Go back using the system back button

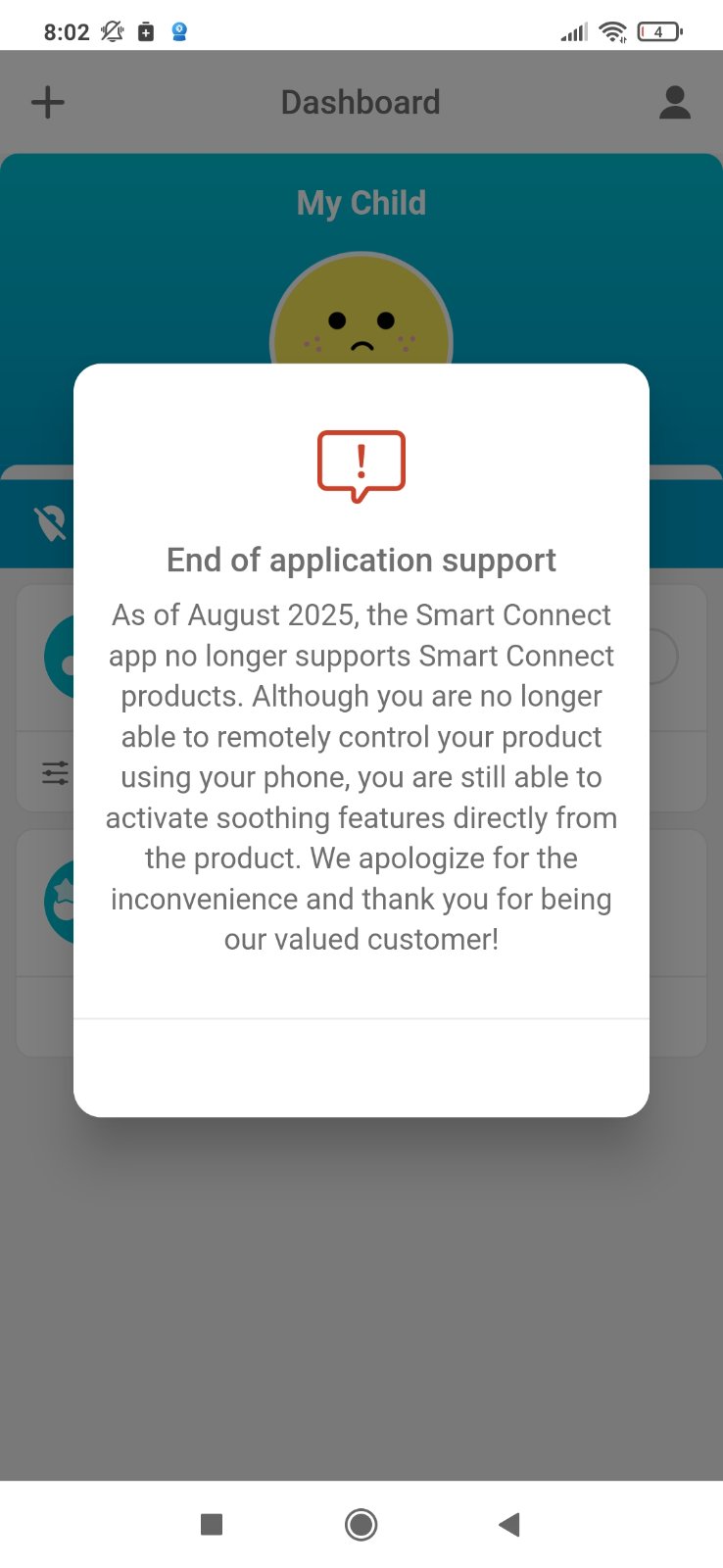pyautogui.click(x=508, y=1524)
